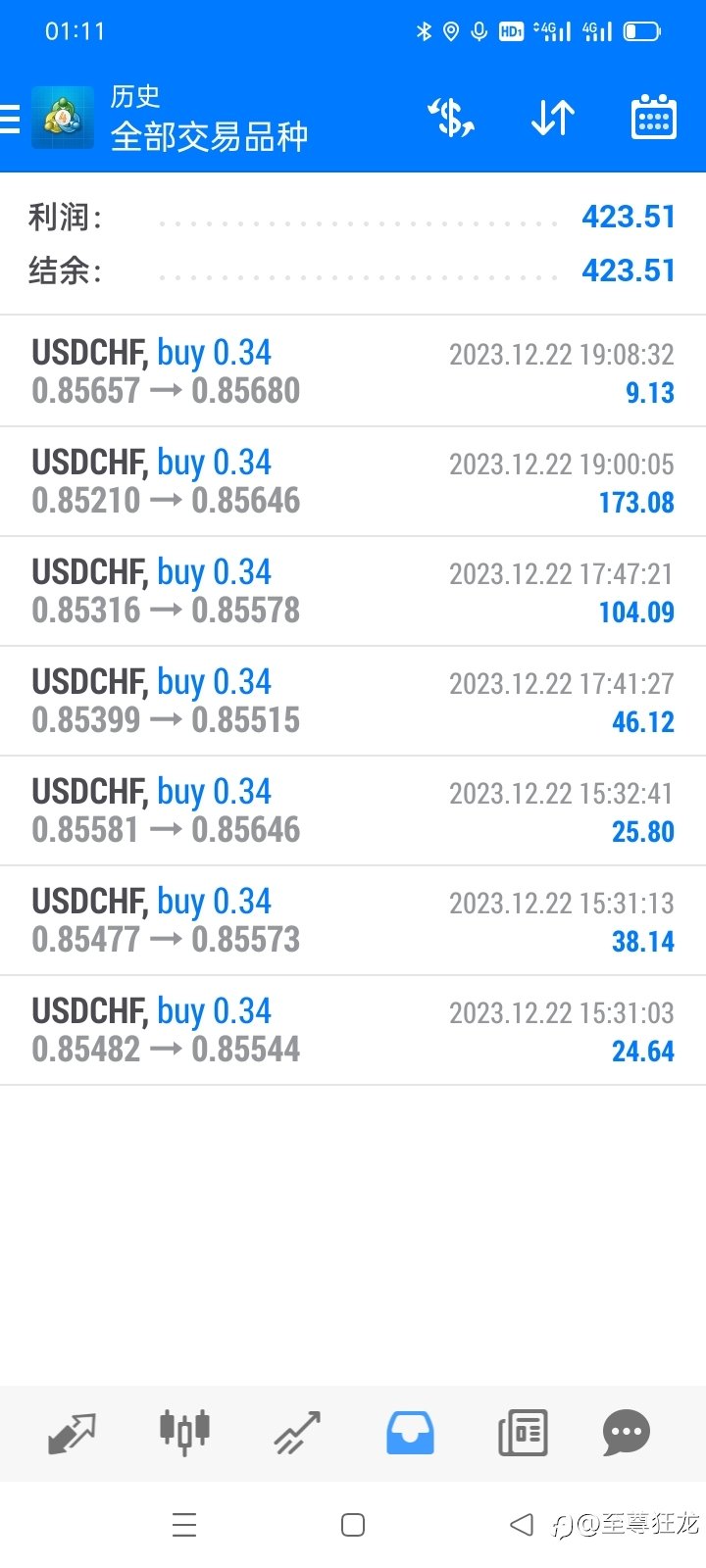The width and height of the screenshot is (706, 1568).
Task: Select the USDCHF trade with 104.09 profit
Action: [353, 591]
